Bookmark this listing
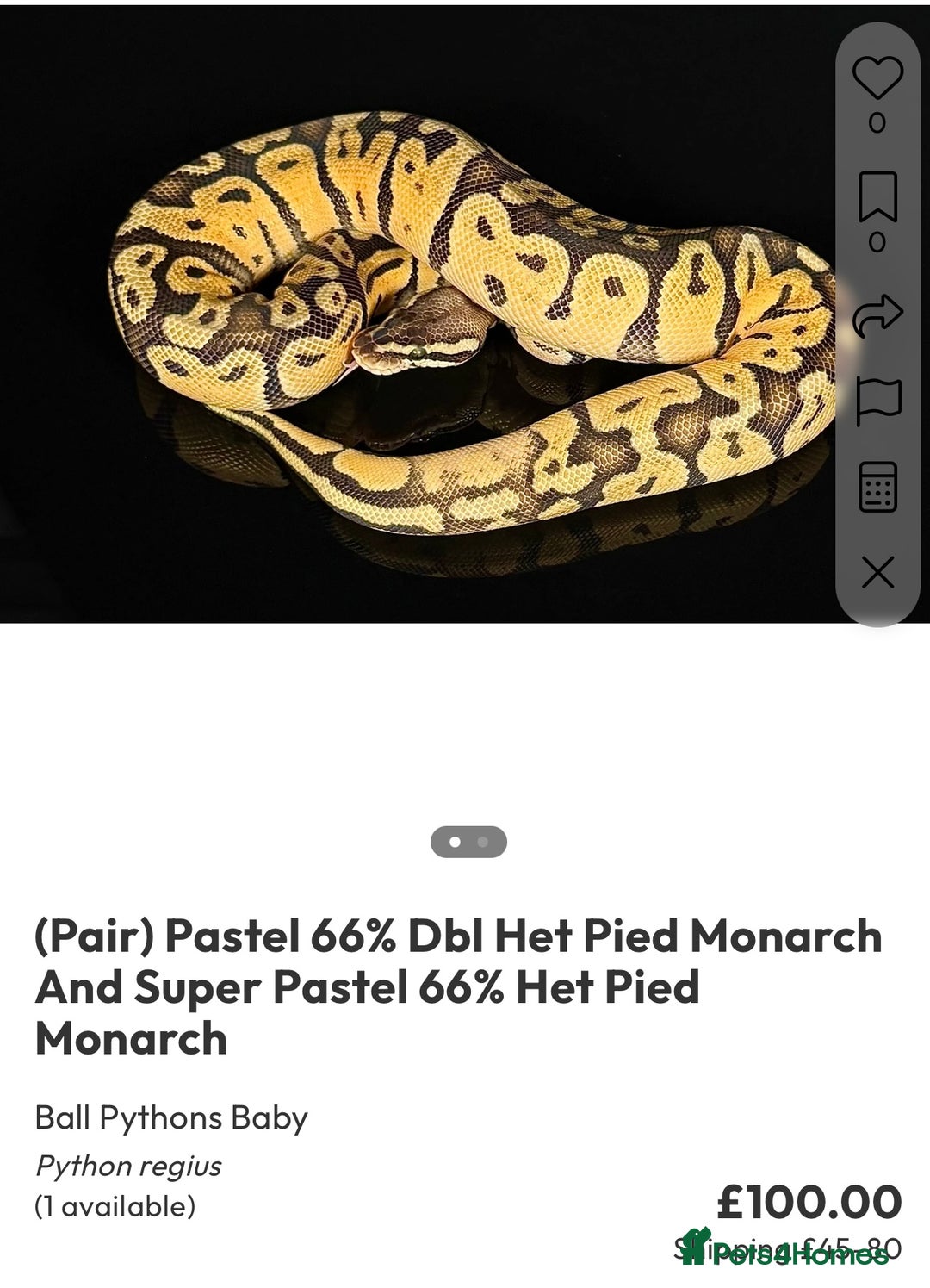Screen dimensions: 930x1288 tap(877, 197)
